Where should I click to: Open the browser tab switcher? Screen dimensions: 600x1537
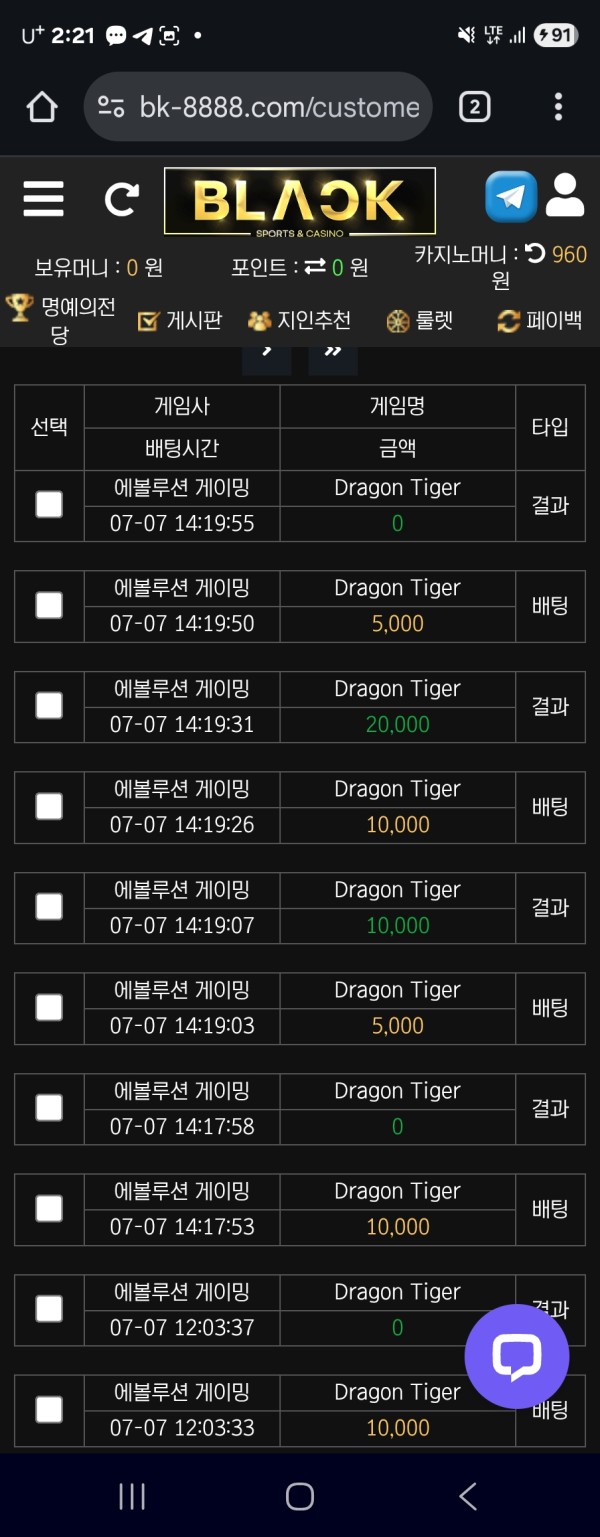[x=474, y=107]
